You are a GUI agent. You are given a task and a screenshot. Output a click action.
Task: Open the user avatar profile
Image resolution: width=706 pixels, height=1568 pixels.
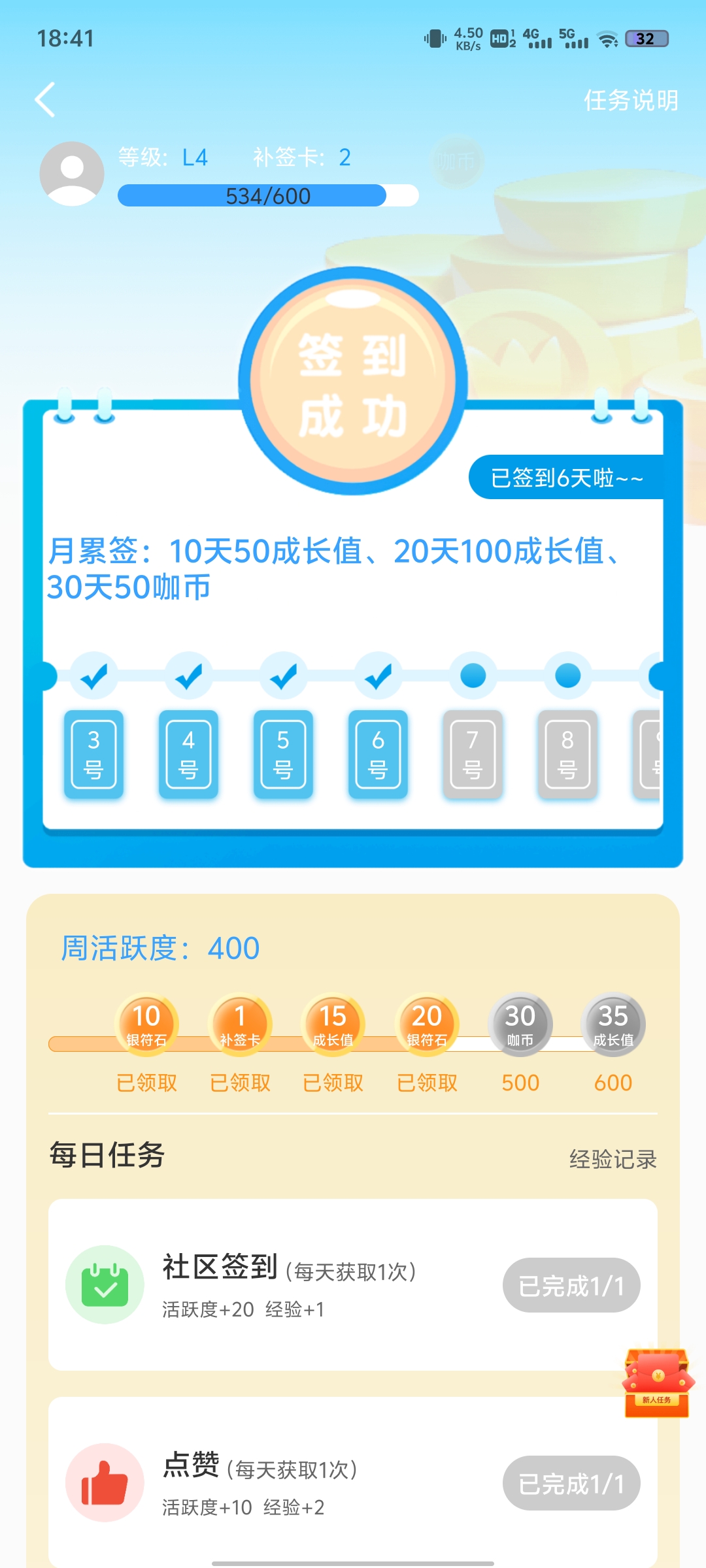72,174
